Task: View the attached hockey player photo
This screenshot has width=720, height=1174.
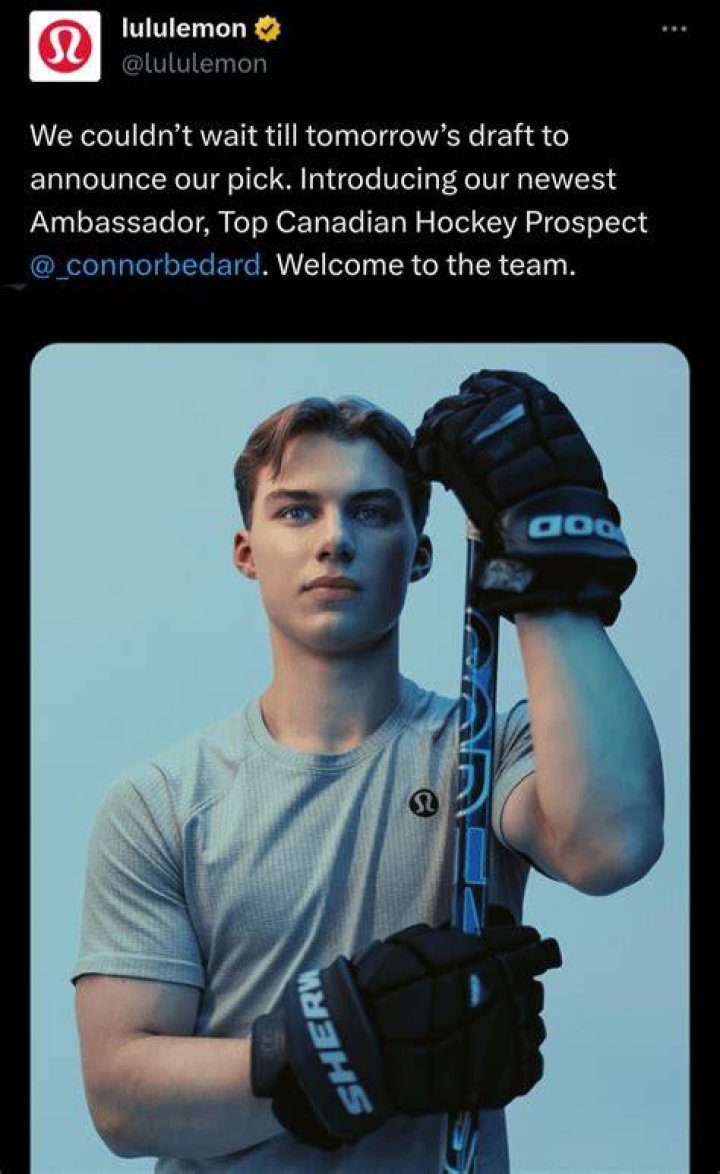Action: click(359, 758)
